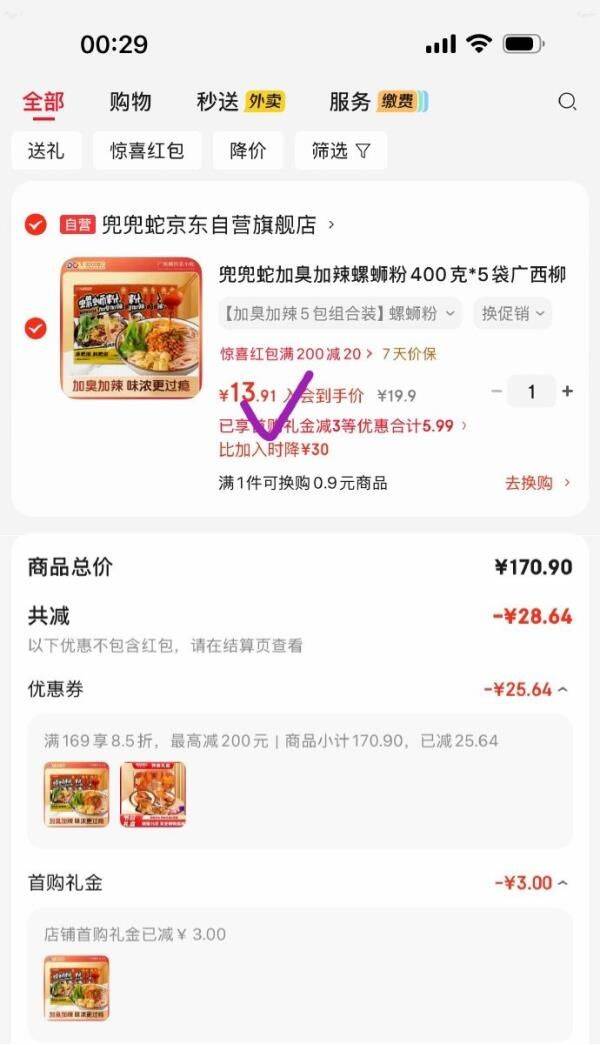Open the 筛选 filter options
The width and height of the screenshot is (600, 1045).
pos(340,151)
